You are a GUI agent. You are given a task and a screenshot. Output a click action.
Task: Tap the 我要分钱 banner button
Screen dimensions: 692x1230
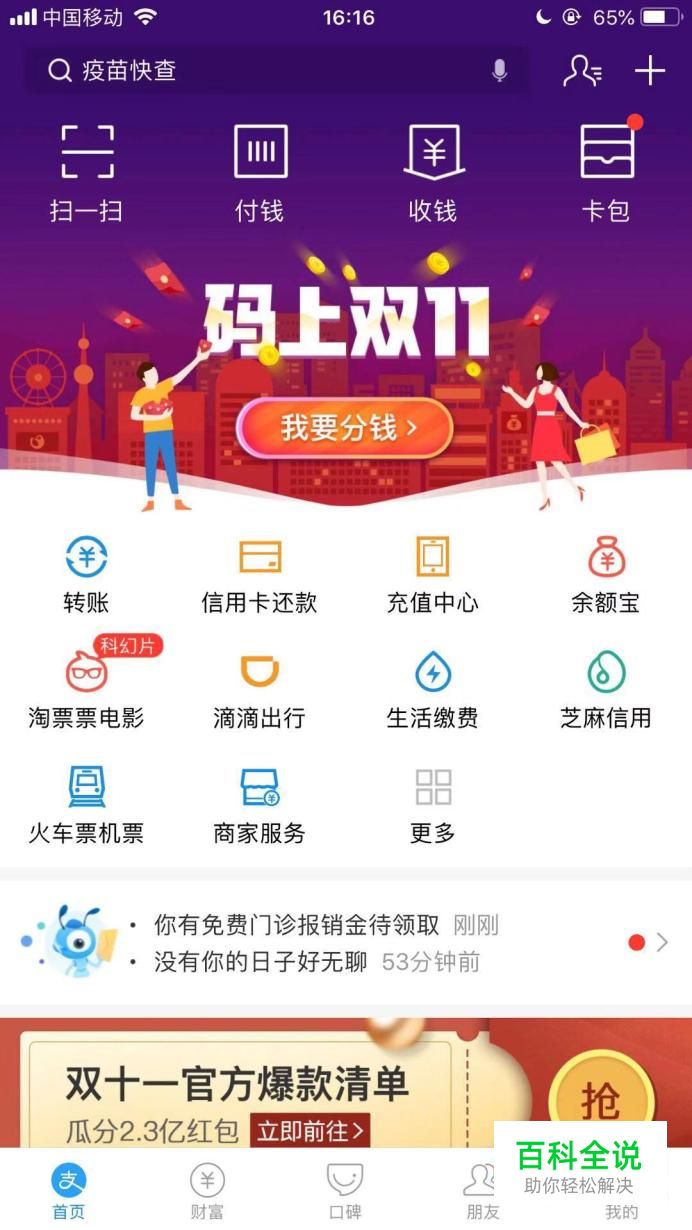pos(345,429)
